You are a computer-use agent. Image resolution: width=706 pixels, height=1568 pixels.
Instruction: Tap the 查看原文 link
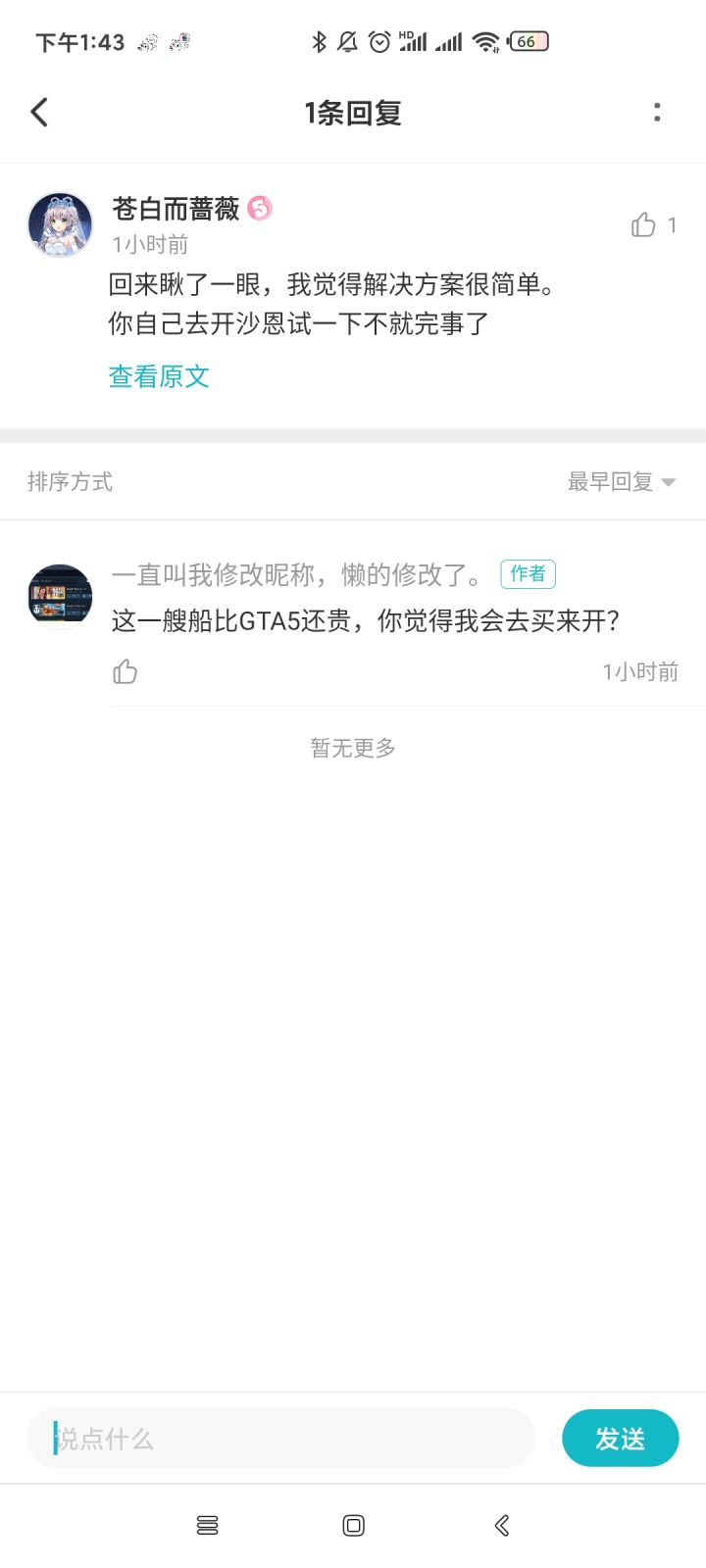coord(159,376)
